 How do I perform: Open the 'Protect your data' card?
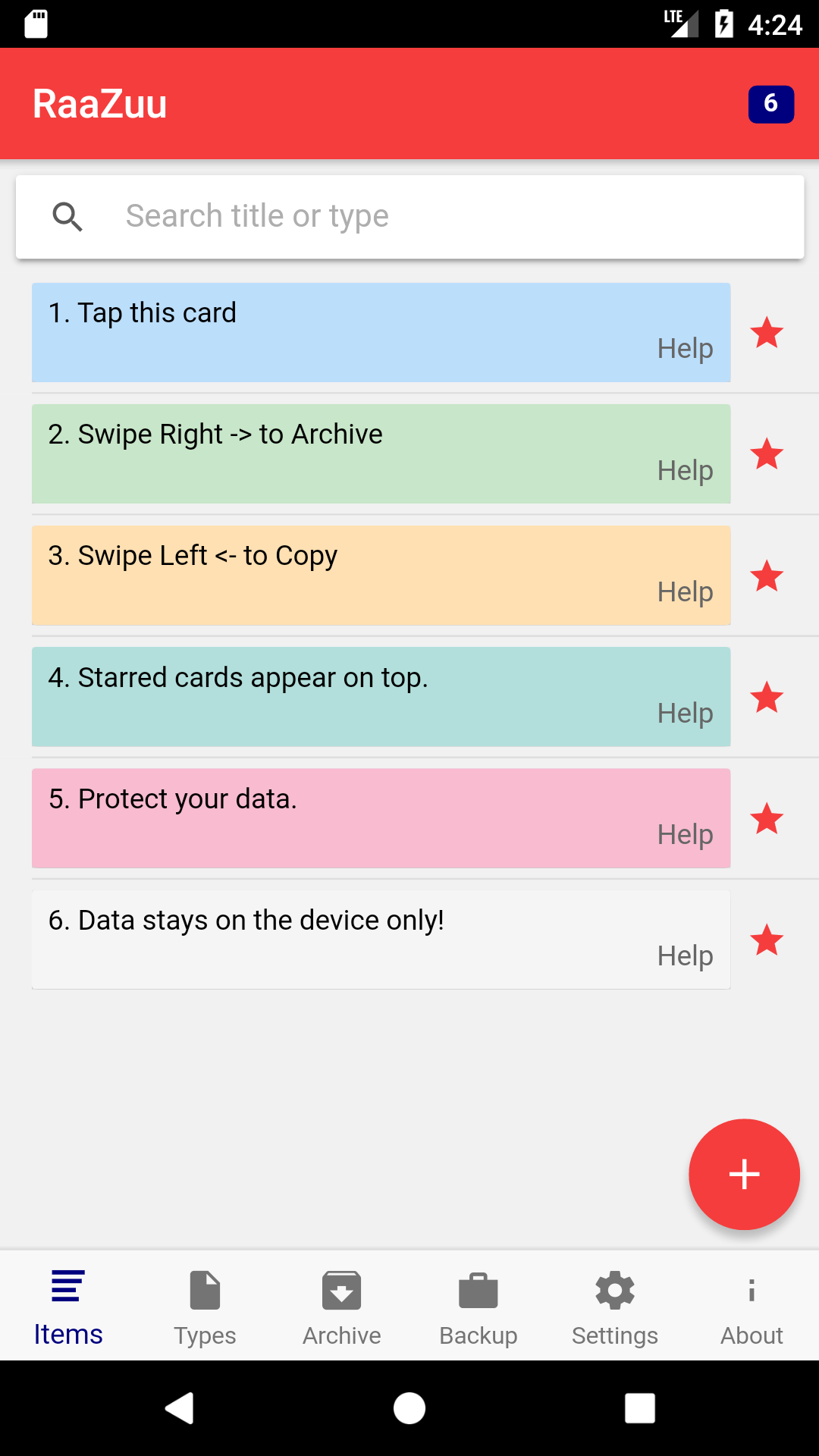point(381,817)
